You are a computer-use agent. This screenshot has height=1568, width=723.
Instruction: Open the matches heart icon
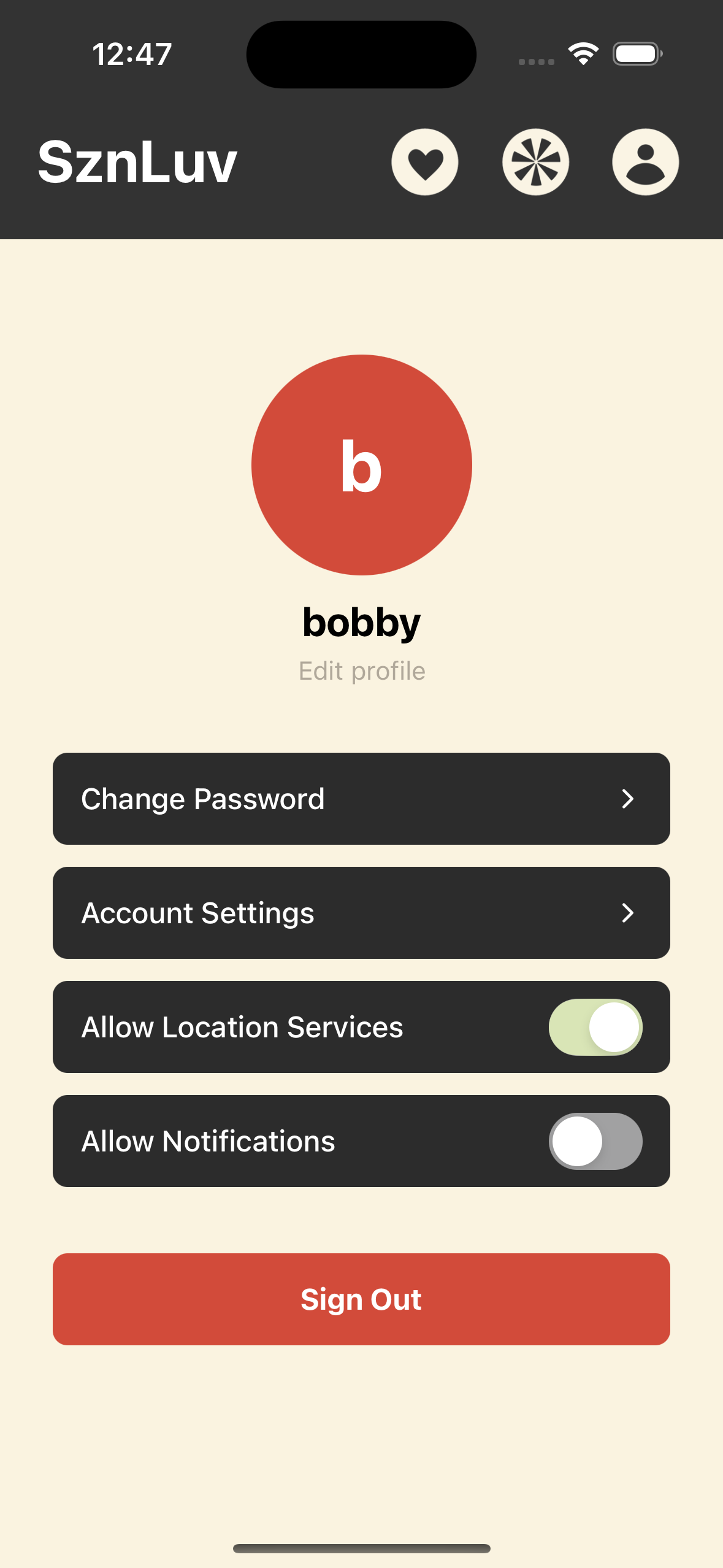pos(425,161)
